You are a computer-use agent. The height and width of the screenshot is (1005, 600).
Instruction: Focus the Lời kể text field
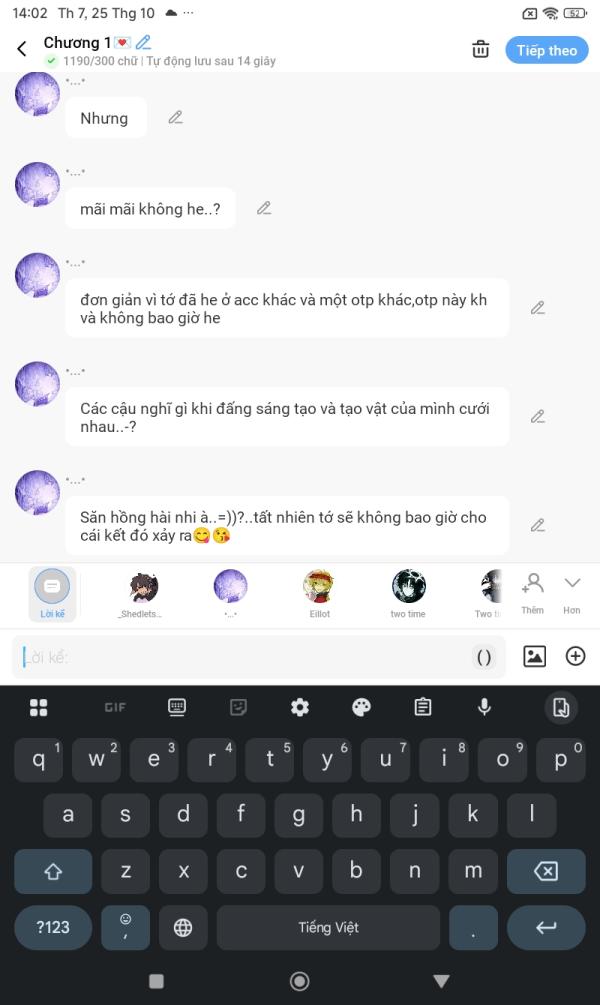[x=240, y=657]
